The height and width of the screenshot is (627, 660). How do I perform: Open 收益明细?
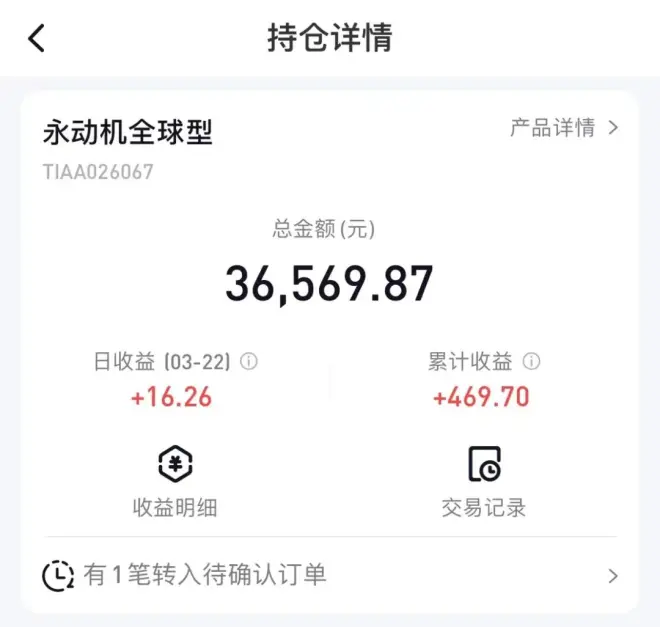pyautogui.click(x=175, y=481)
